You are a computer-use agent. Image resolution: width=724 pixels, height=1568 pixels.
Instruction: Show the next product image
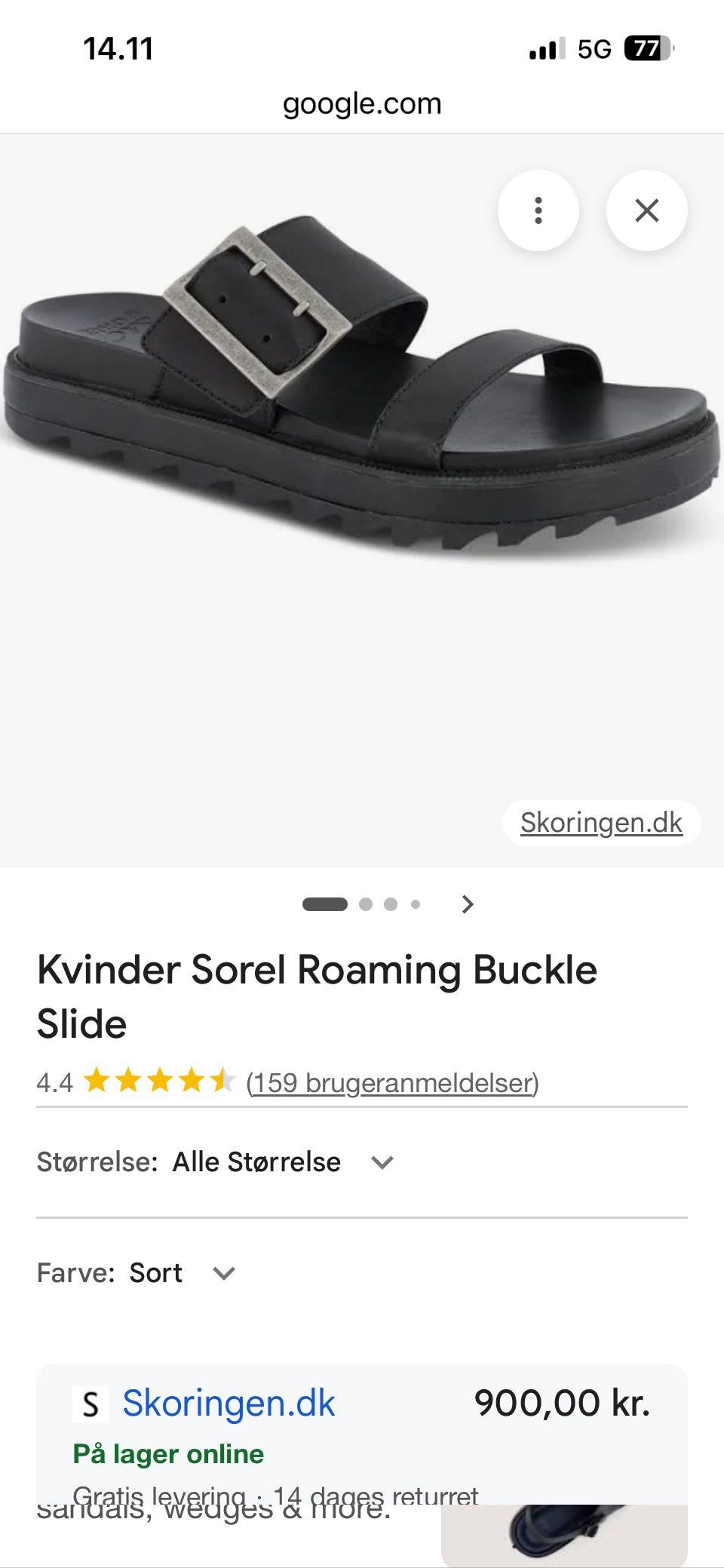[468, 904]
